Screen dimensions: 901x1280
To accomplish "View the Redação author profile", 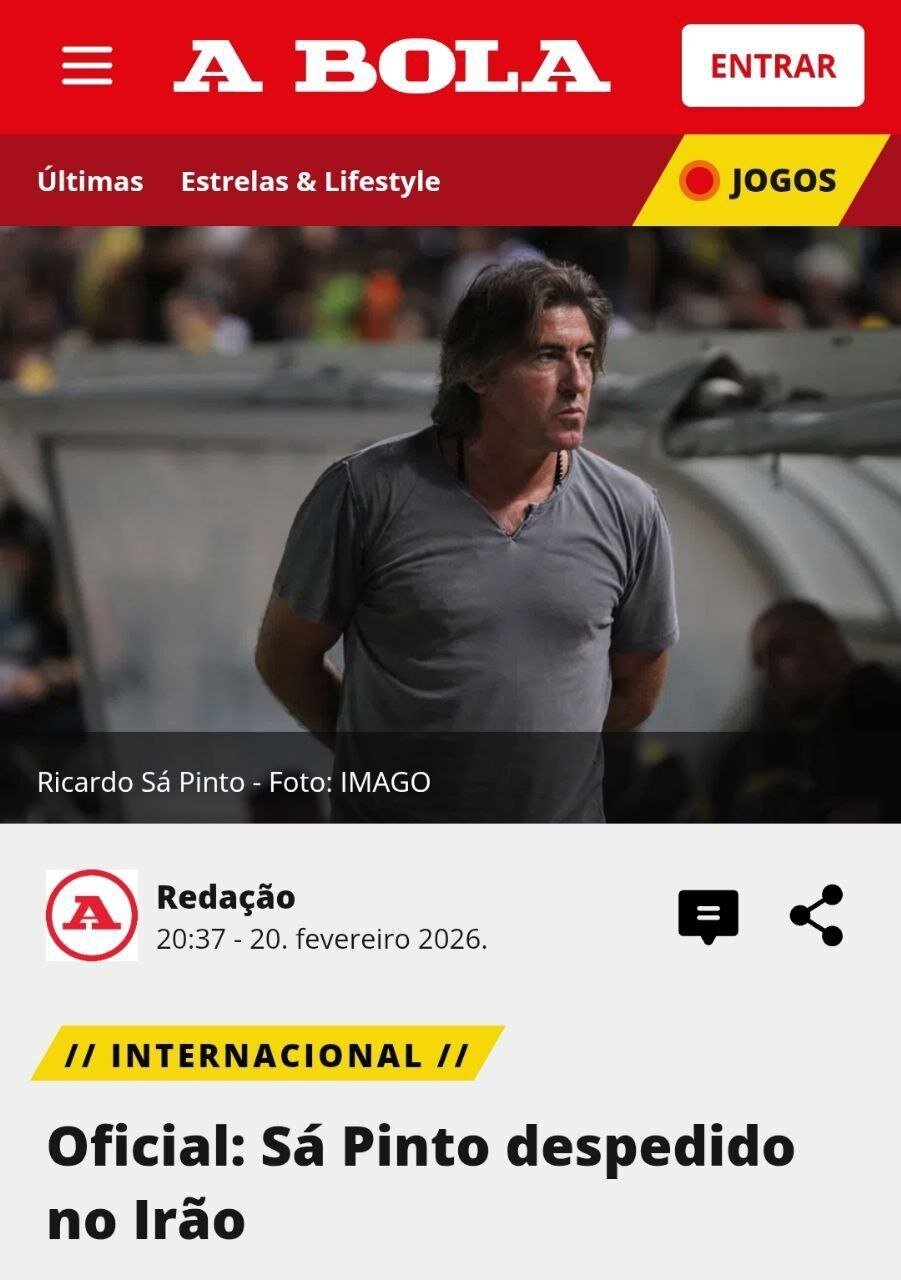I will click(225, 897).
